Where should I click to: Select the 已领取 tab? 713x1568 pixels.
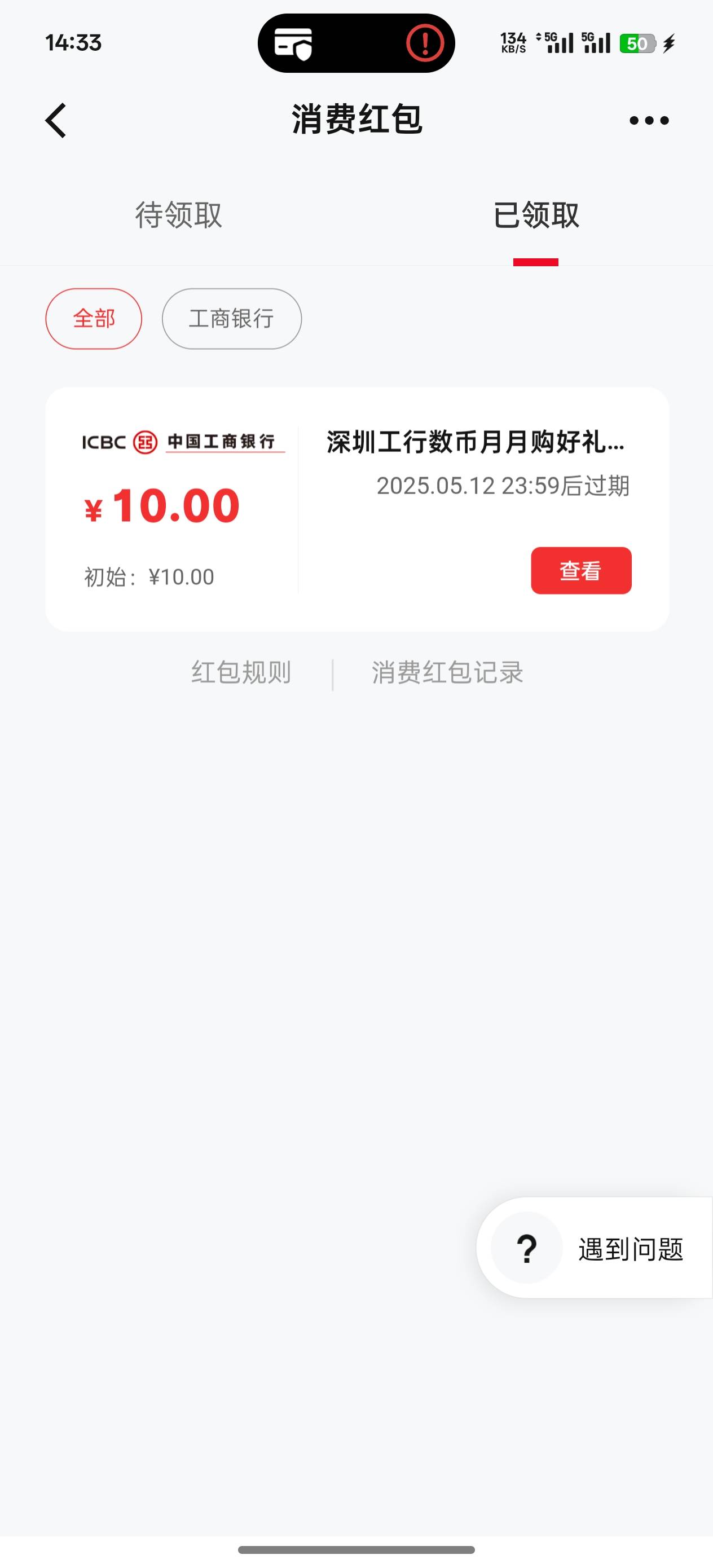(x=536, y=215)
